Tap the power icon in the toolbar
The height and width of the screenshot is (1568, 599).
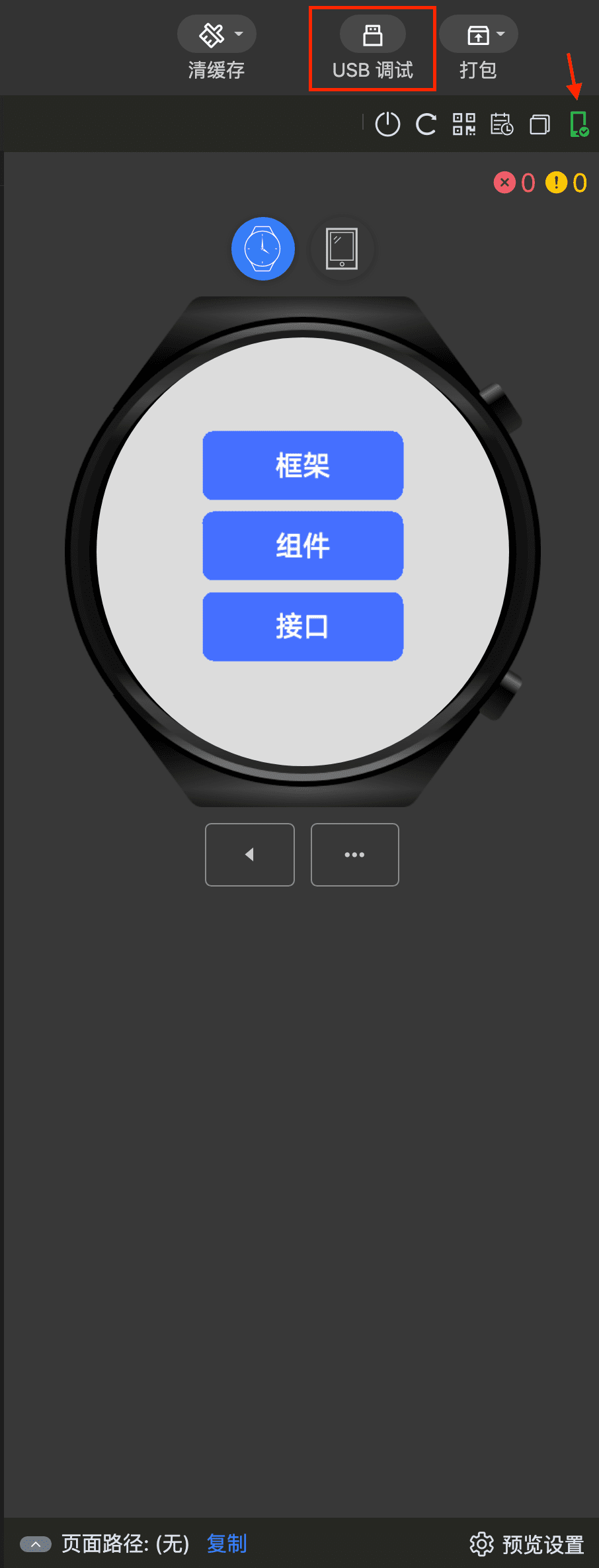(x=387, y=124)
